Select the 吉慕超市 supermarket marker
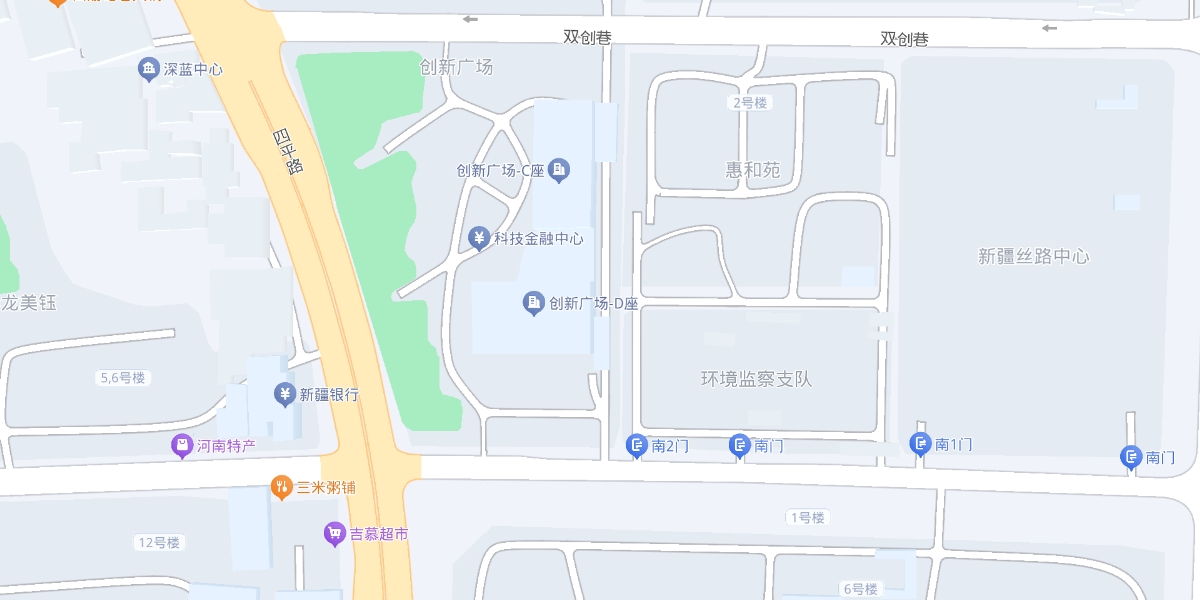This screenshot has height=600, width=1200. tap(334, 534)
